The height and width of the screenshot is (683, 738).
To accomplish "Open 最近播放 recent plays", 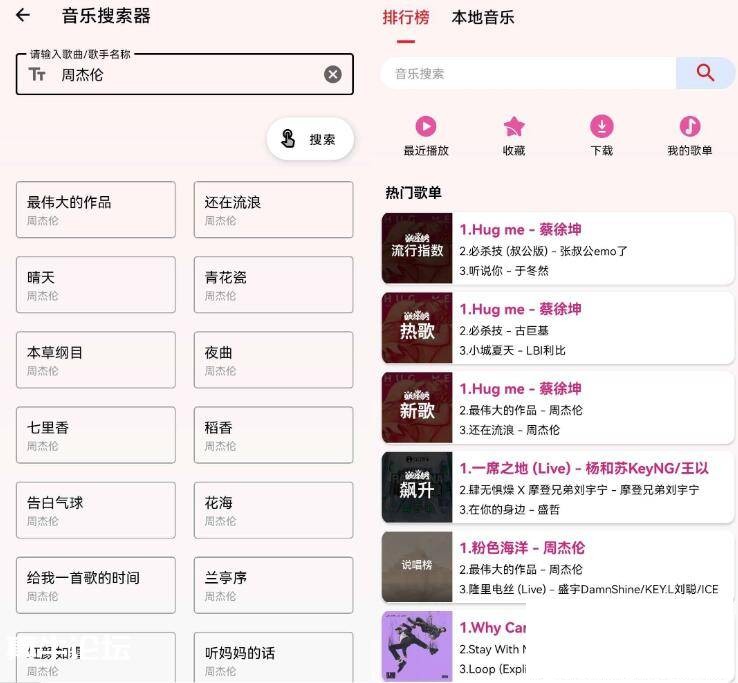I will click(426, 135).
